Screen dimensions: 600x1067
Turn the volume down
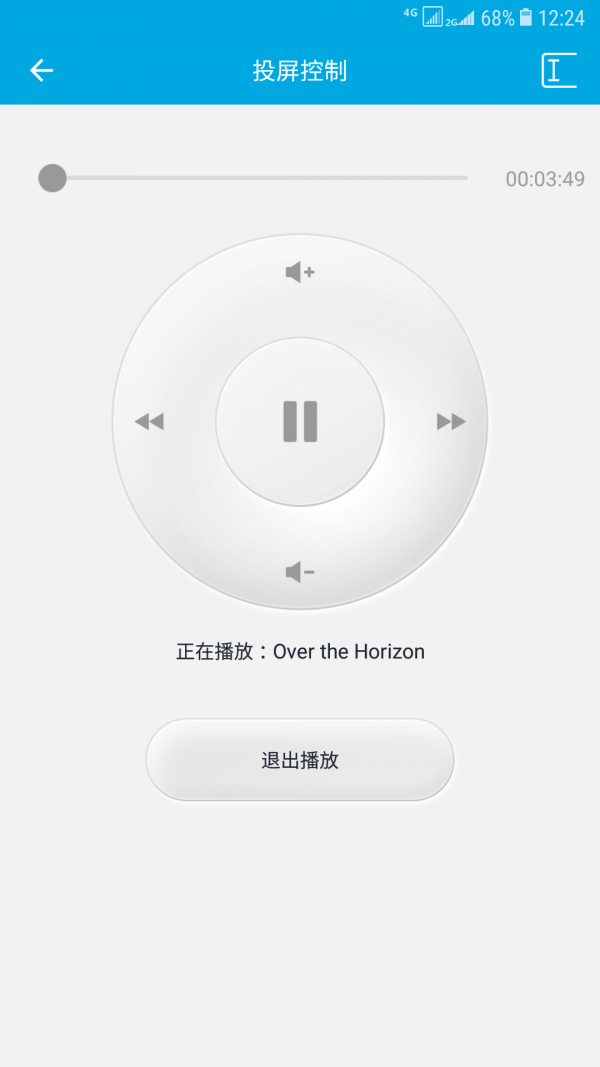tap(300, 572)
